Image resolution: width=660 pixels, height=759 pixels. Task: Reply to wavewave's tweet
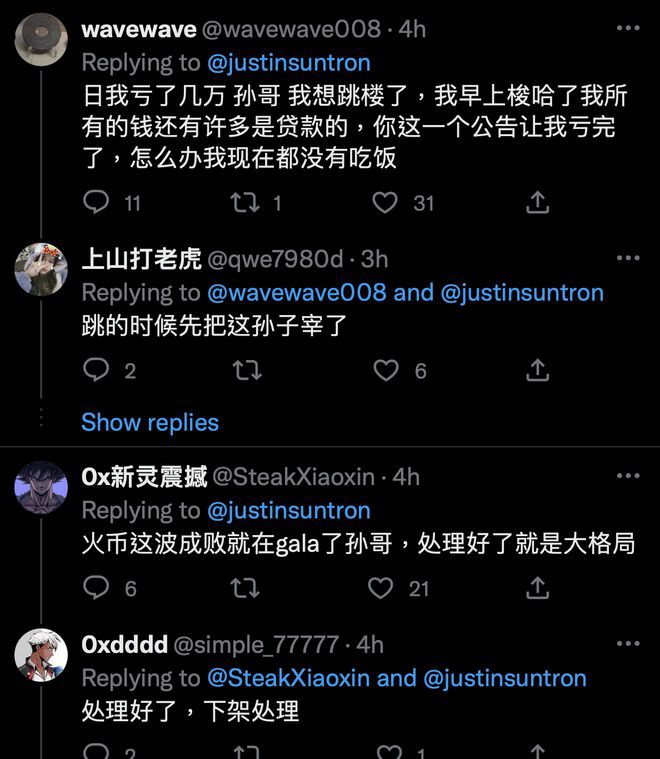(96, 202)
